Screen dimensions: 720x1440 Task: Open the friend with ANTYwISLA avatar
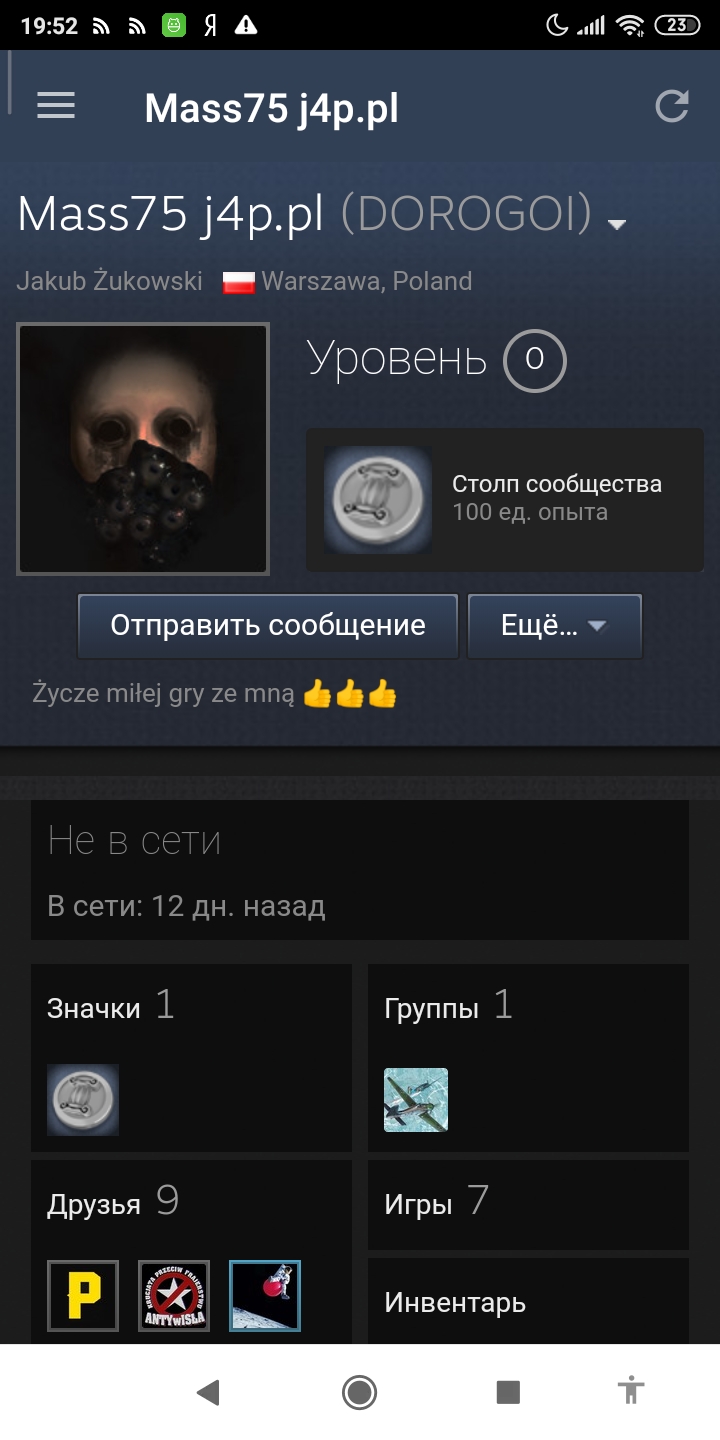click(174, 1296)
